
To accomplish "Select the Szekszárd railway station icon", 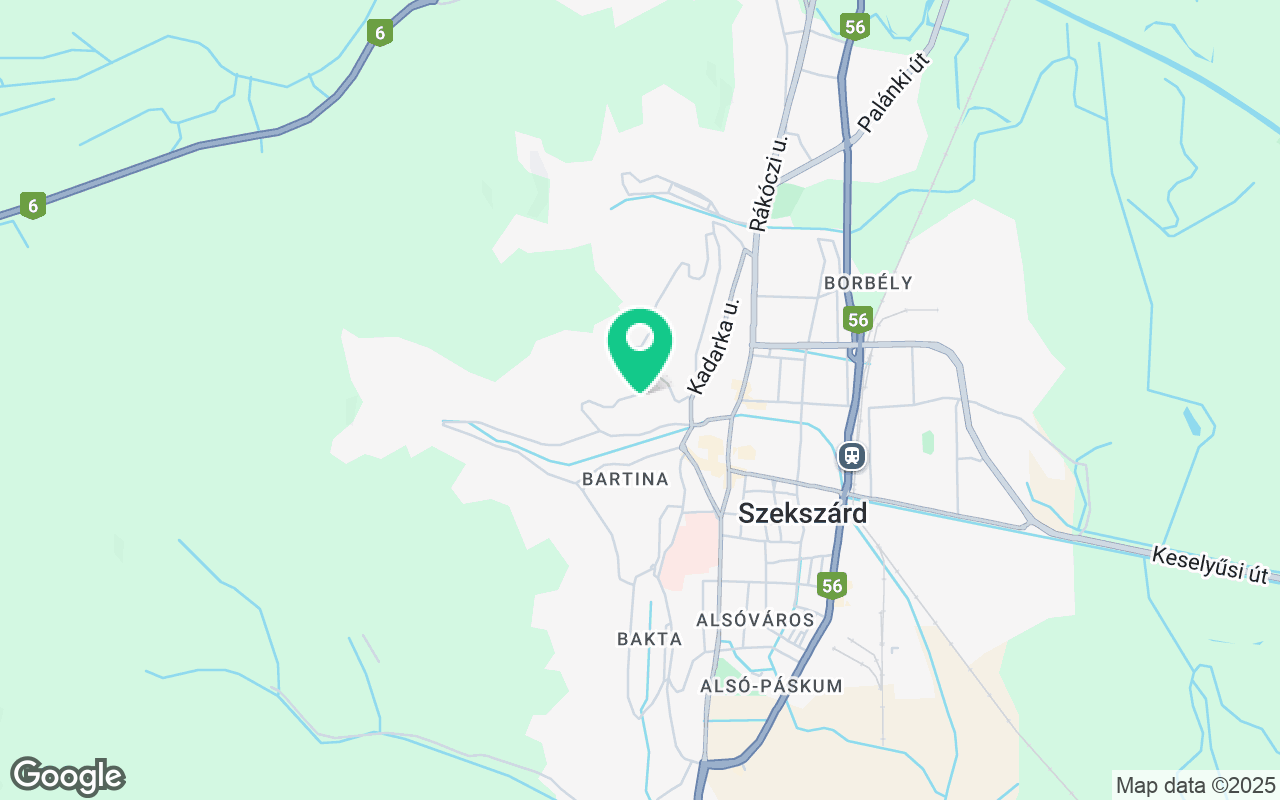I will (x=852, y=456).
